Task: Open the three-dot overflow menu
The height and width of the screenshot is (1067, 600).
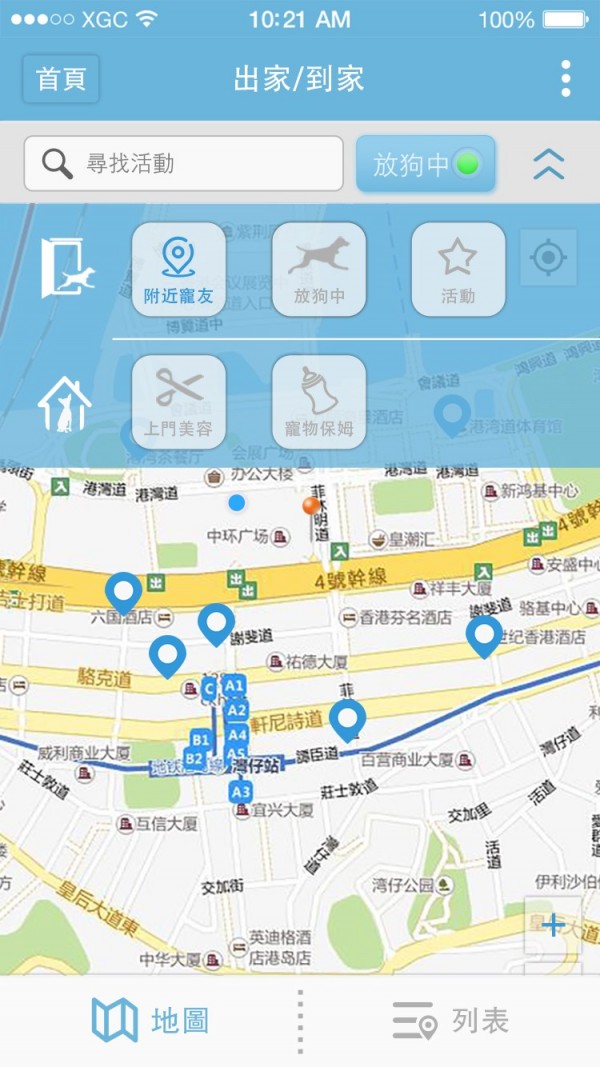Action: [x=566, y=79]
